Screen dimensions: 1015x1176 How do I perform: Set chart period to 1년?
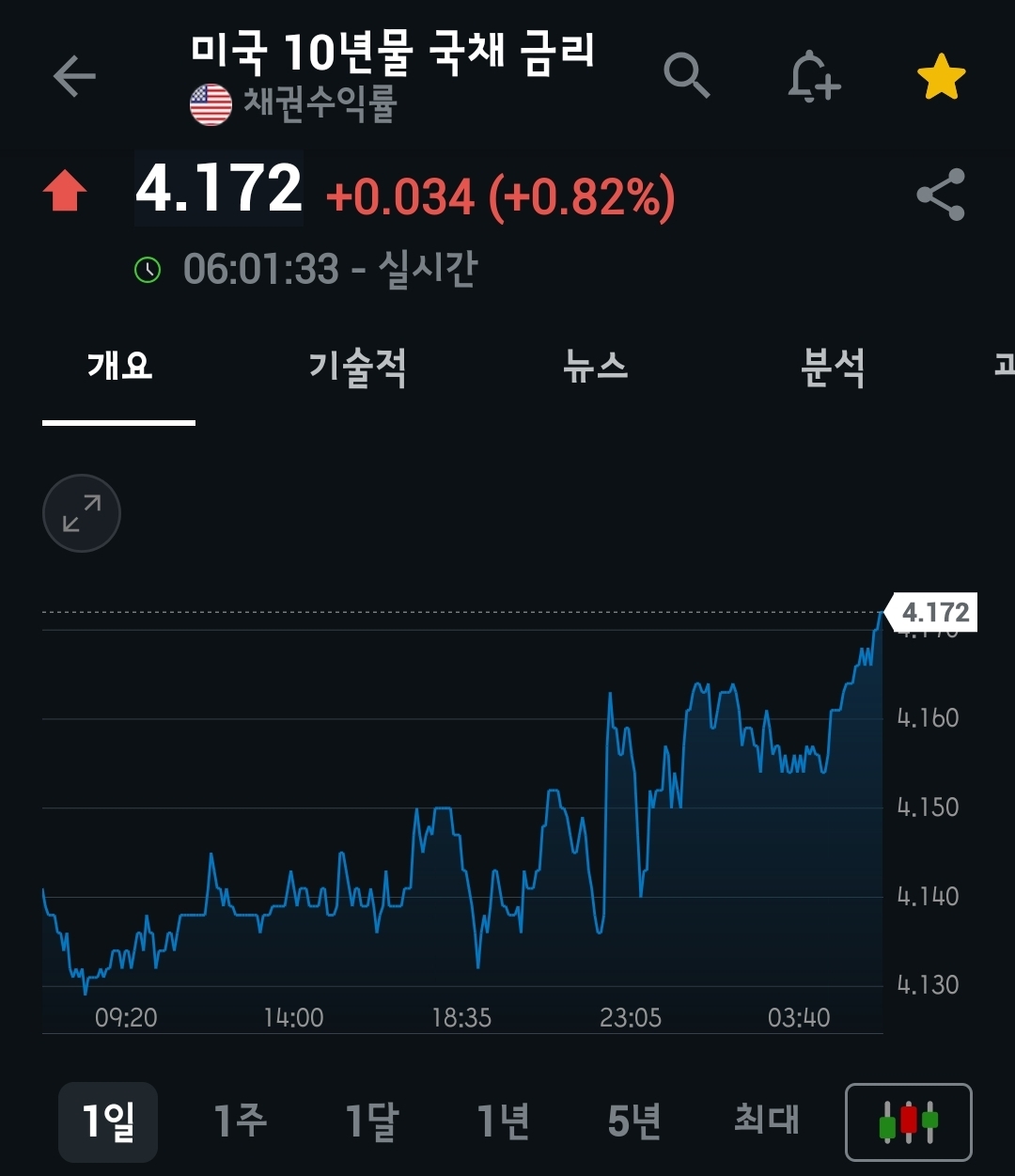pos(504,1121)
